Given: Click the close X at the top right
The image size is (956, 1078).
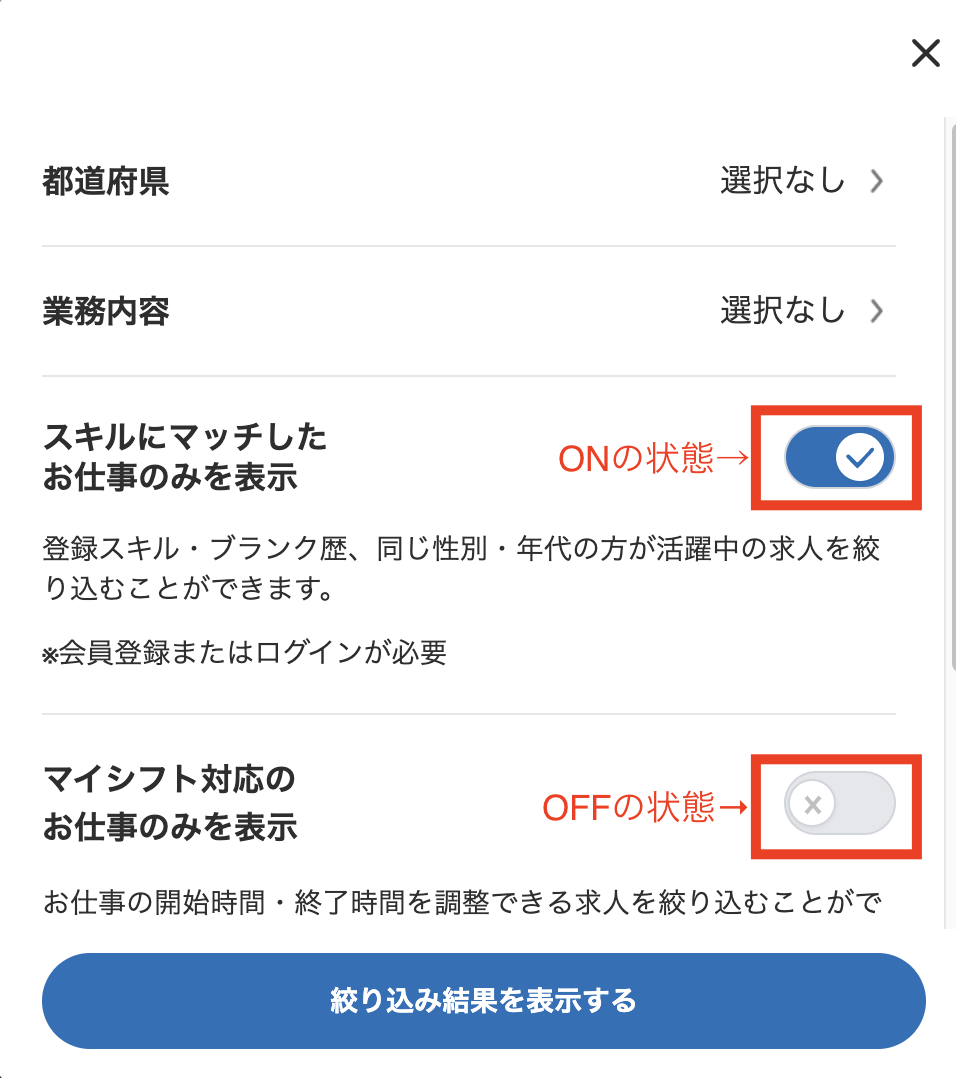Looking at the screenshot, I should tap(925, 54).
